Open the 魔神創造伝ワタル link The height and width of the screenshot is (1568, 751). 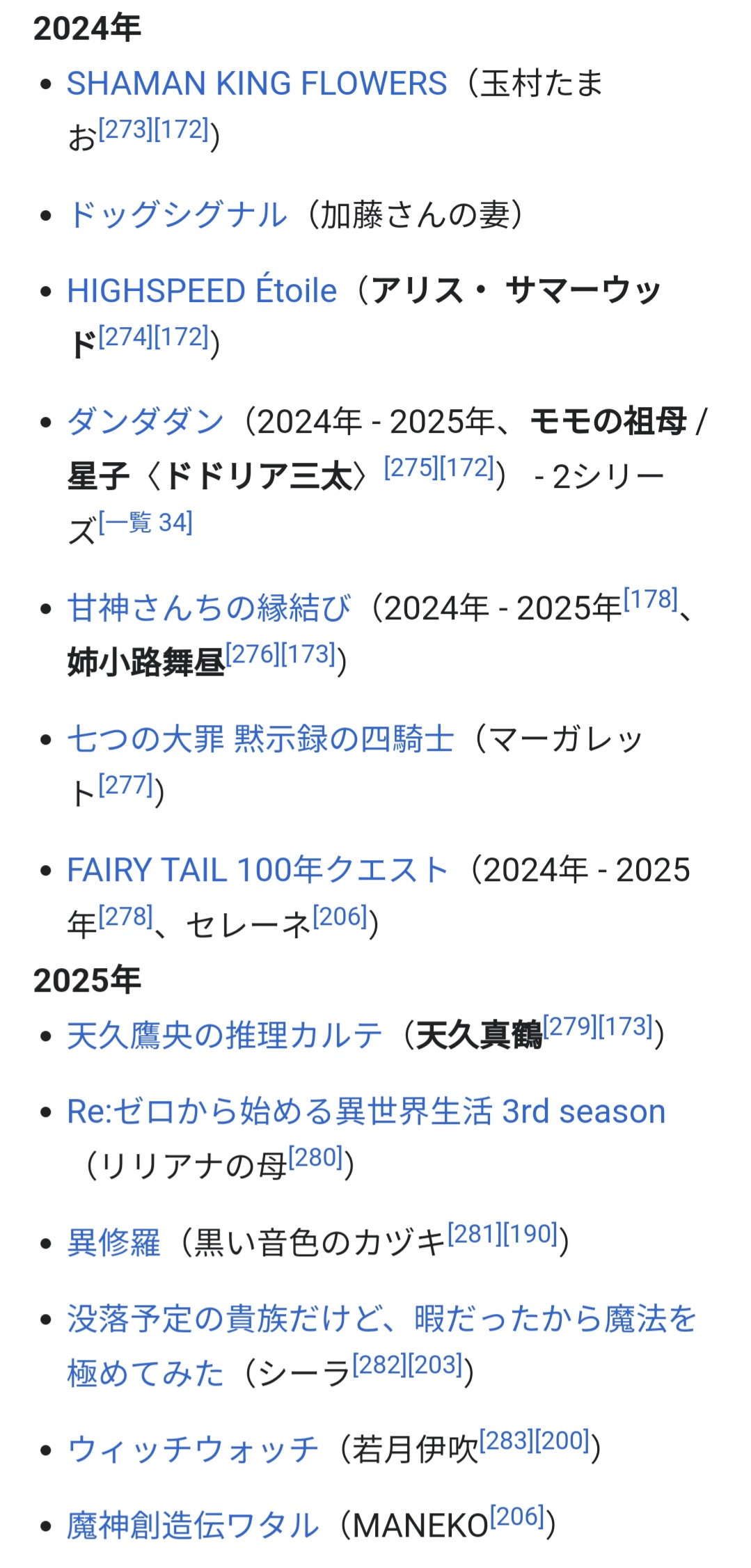193,1526
